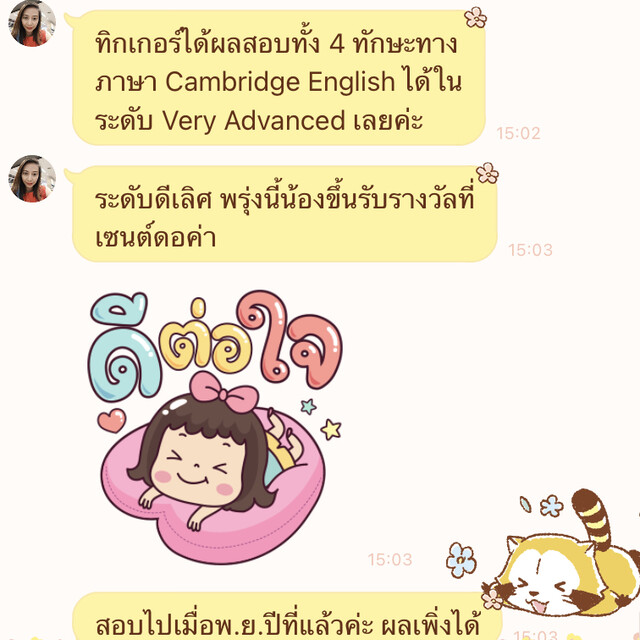Open sender's avatar beside the Cambridge English message
Screen dimensions: 640x640
tap(33, 22)
